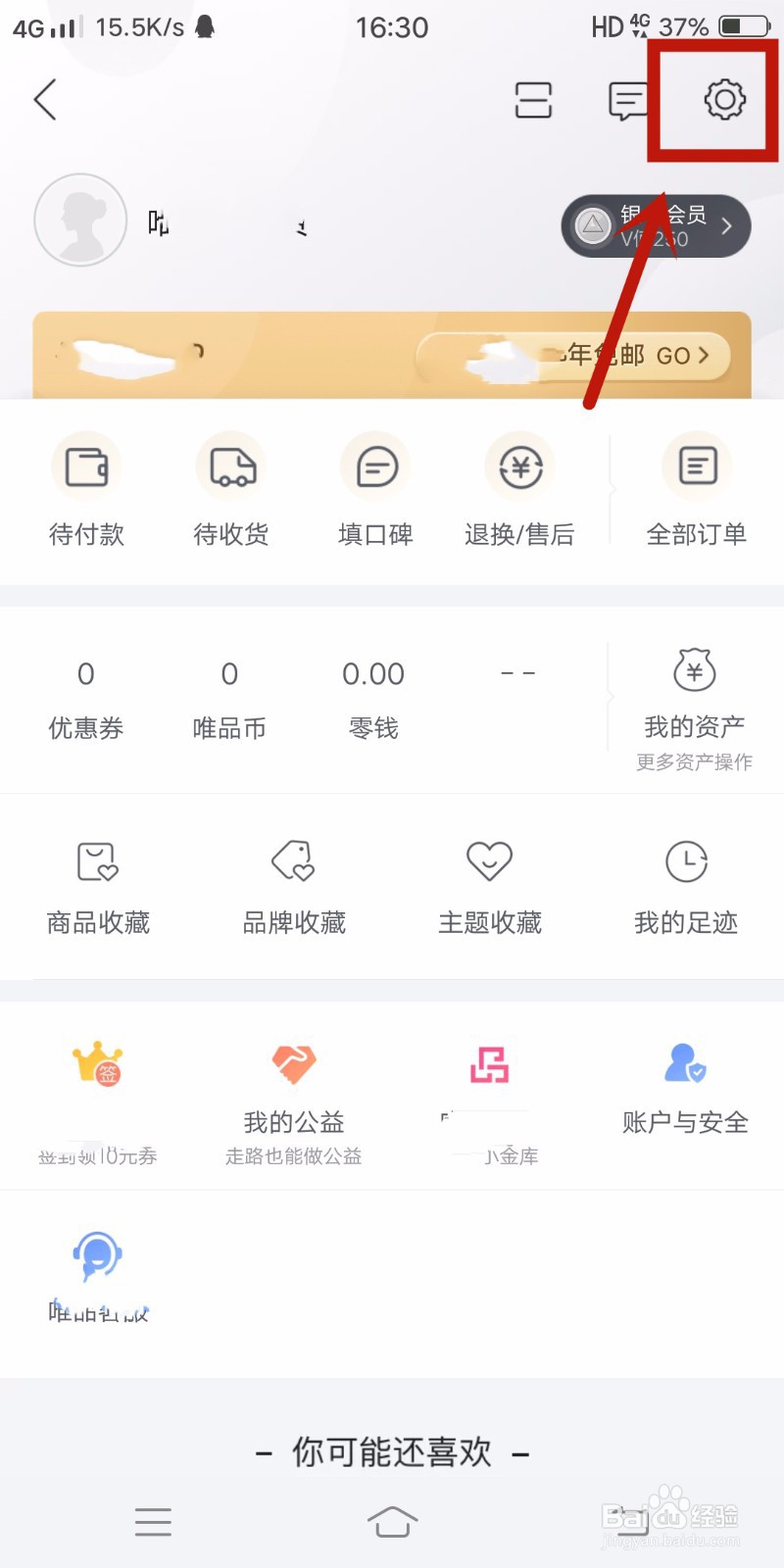Click the 账户与安全 account security icon

tap(684, 1066)
